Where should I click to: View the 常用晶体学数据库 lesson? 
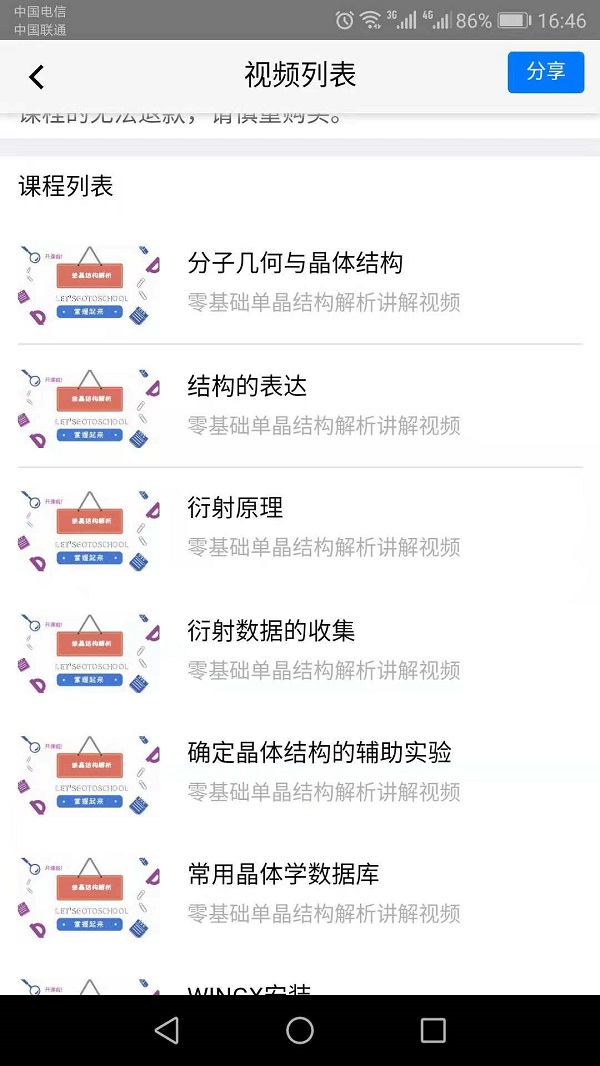pos(283,875)
